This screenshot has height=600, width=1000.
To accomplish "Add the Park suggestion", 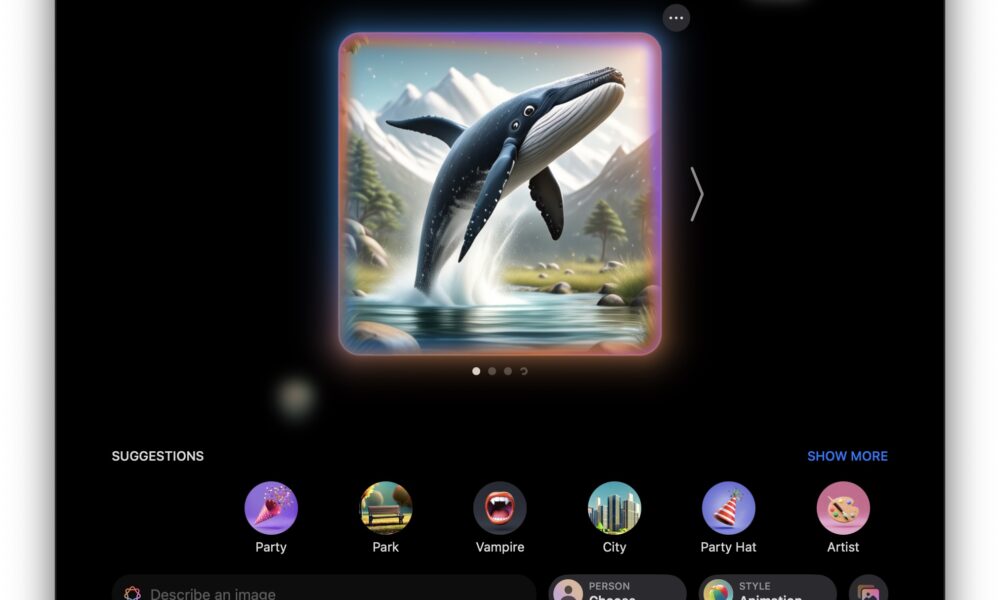I will tap(386, 509).
